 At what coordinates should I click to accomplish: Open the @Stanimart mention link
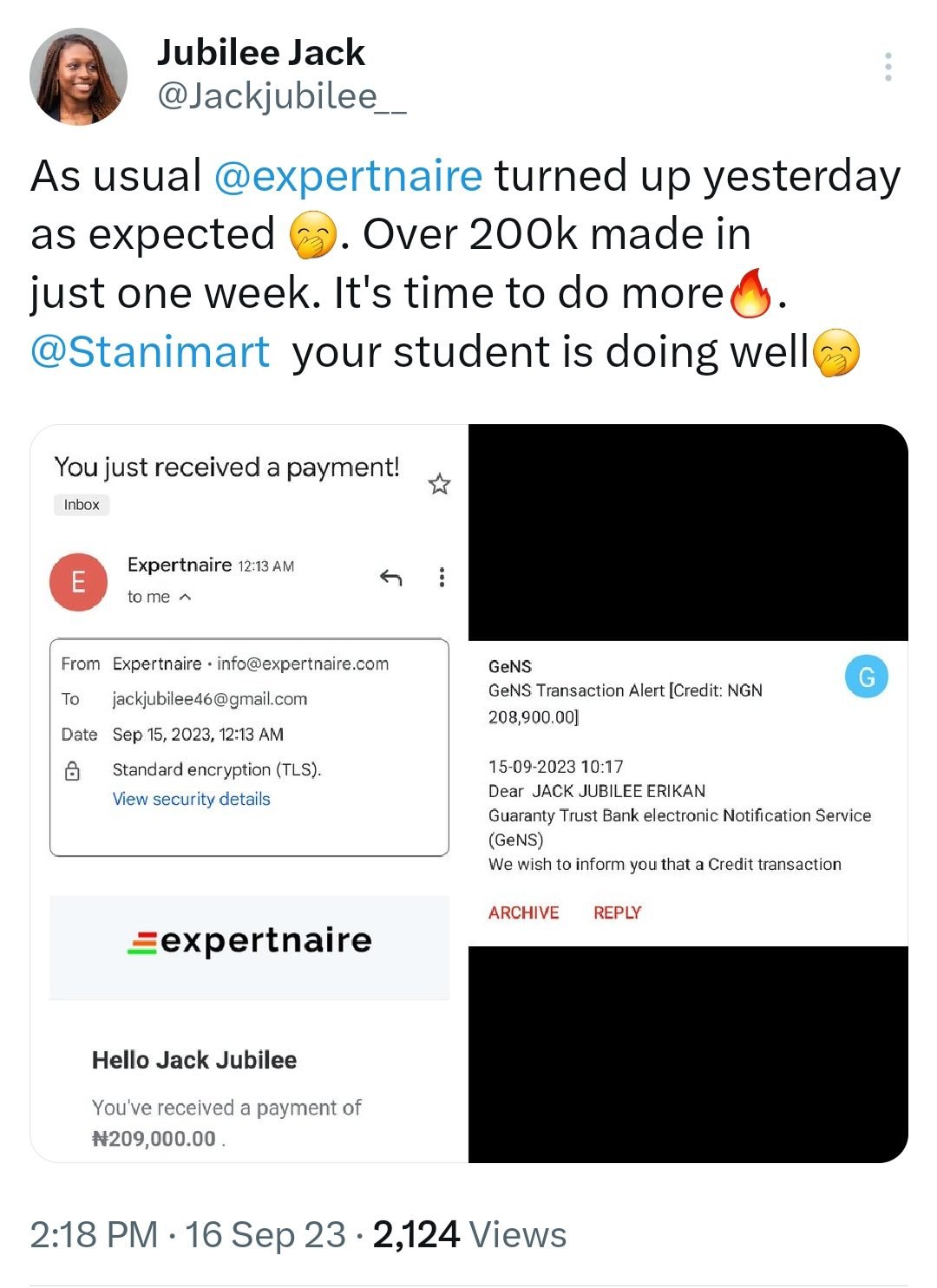149,352
